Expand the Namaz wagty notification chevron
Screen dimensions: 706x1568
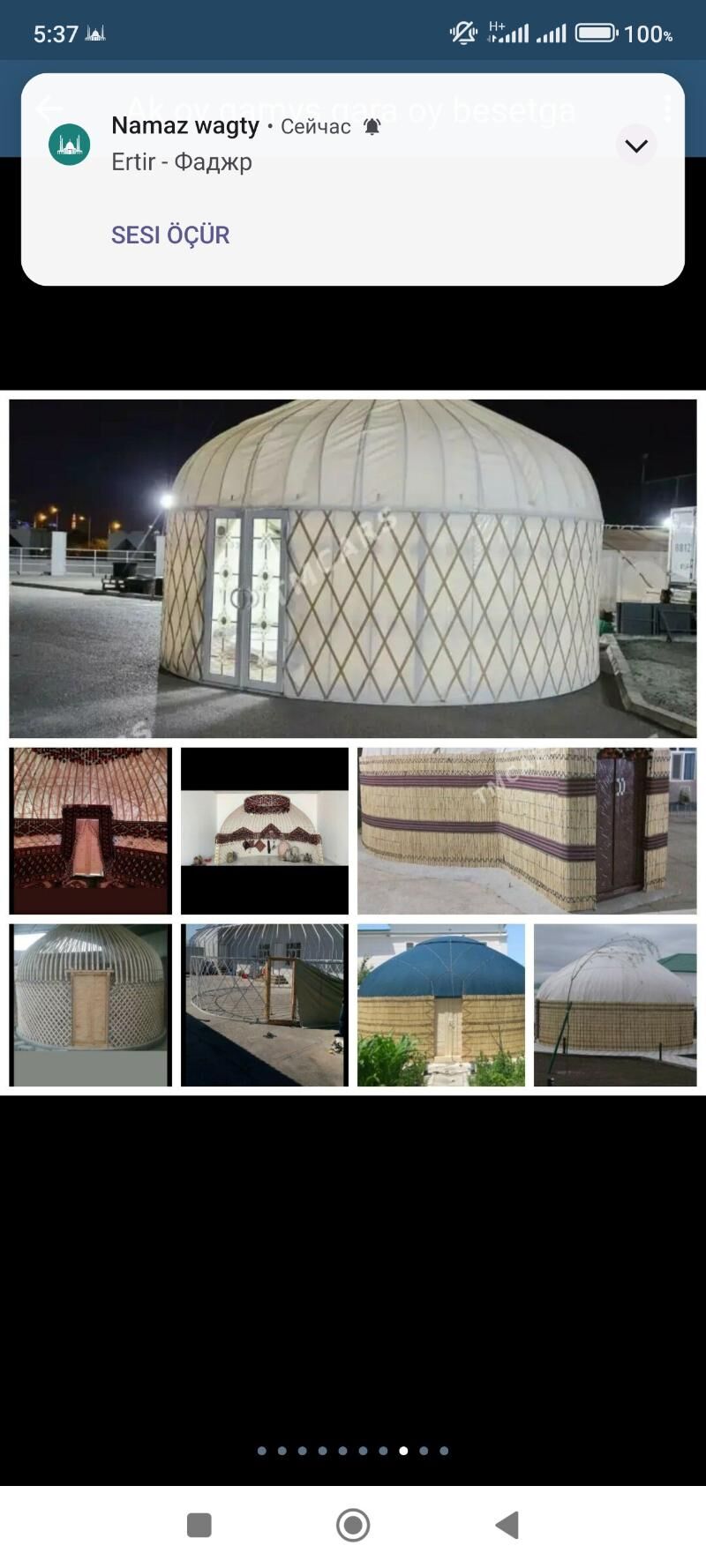point(635,146)
